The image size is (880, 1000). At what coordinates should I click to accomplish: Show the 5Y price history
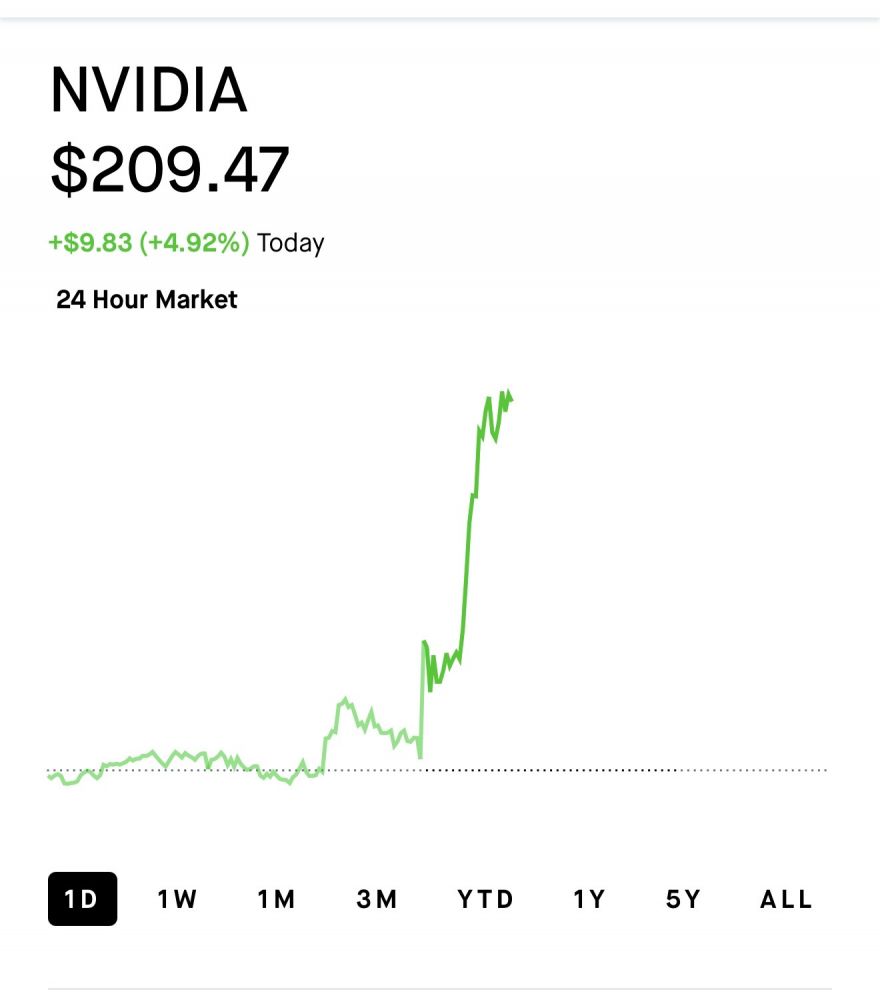(683, 899)
